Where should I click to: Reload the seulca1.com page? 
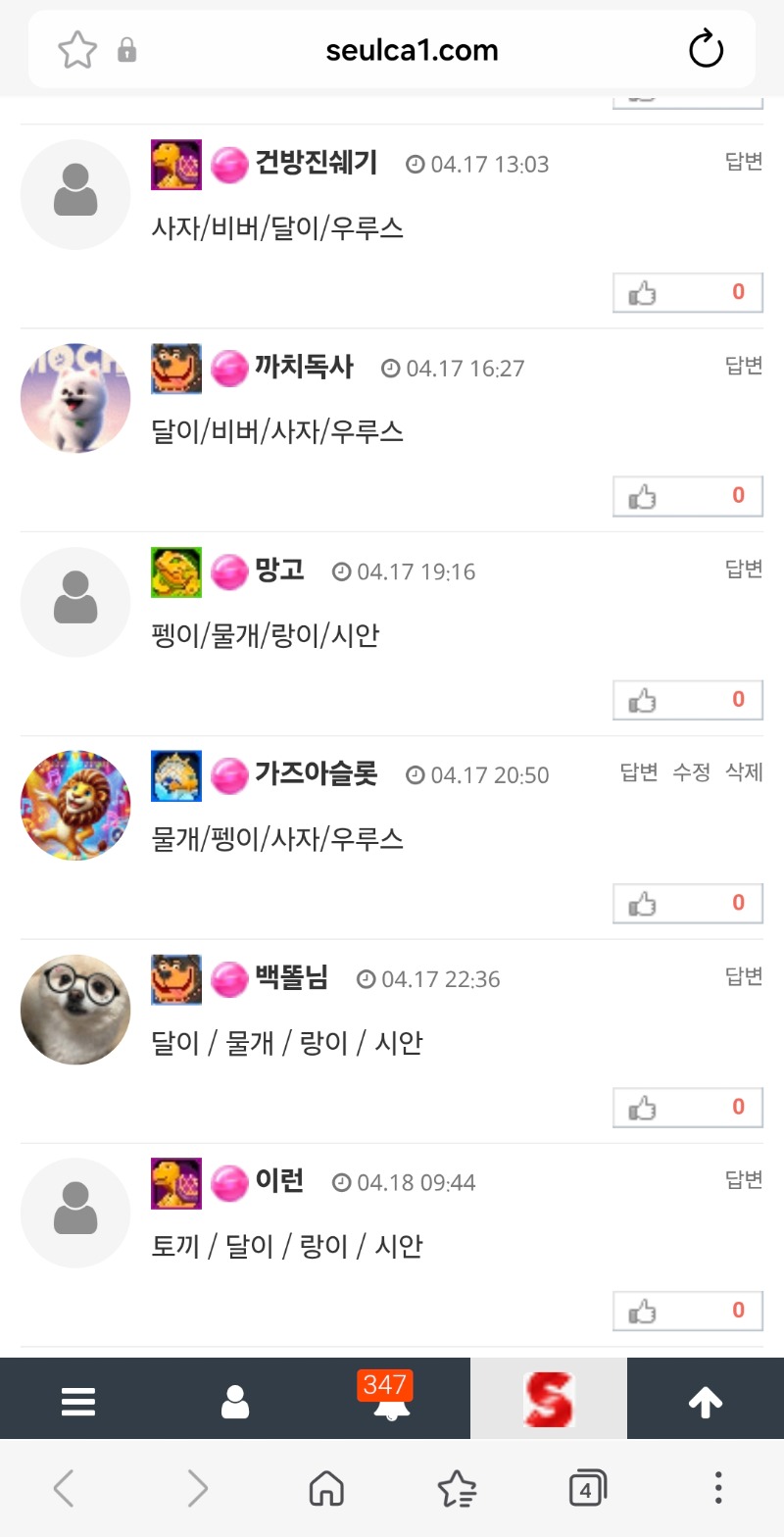[x=706, y=50]
